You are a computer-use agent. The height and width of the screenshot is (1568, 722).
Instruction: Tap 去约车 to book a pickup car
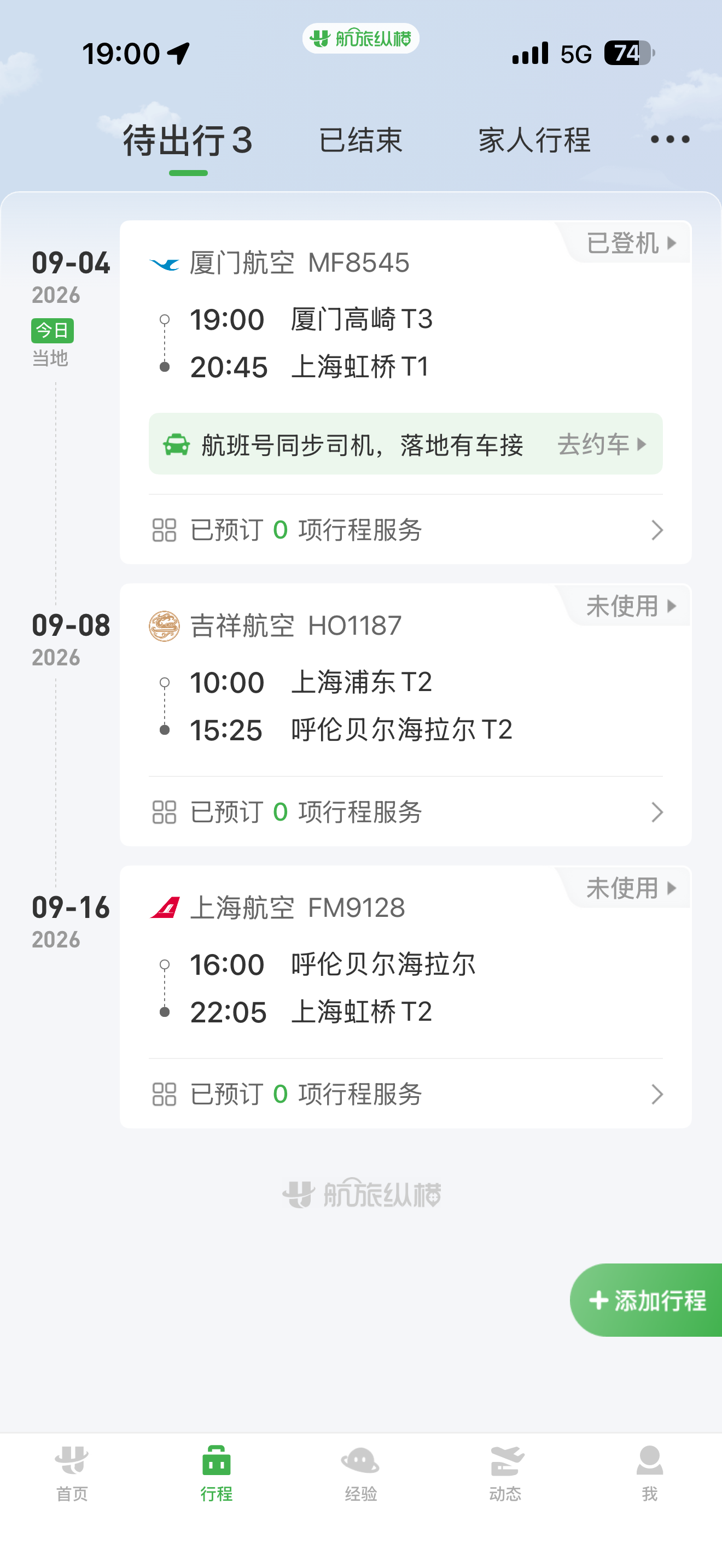[602, 444]
